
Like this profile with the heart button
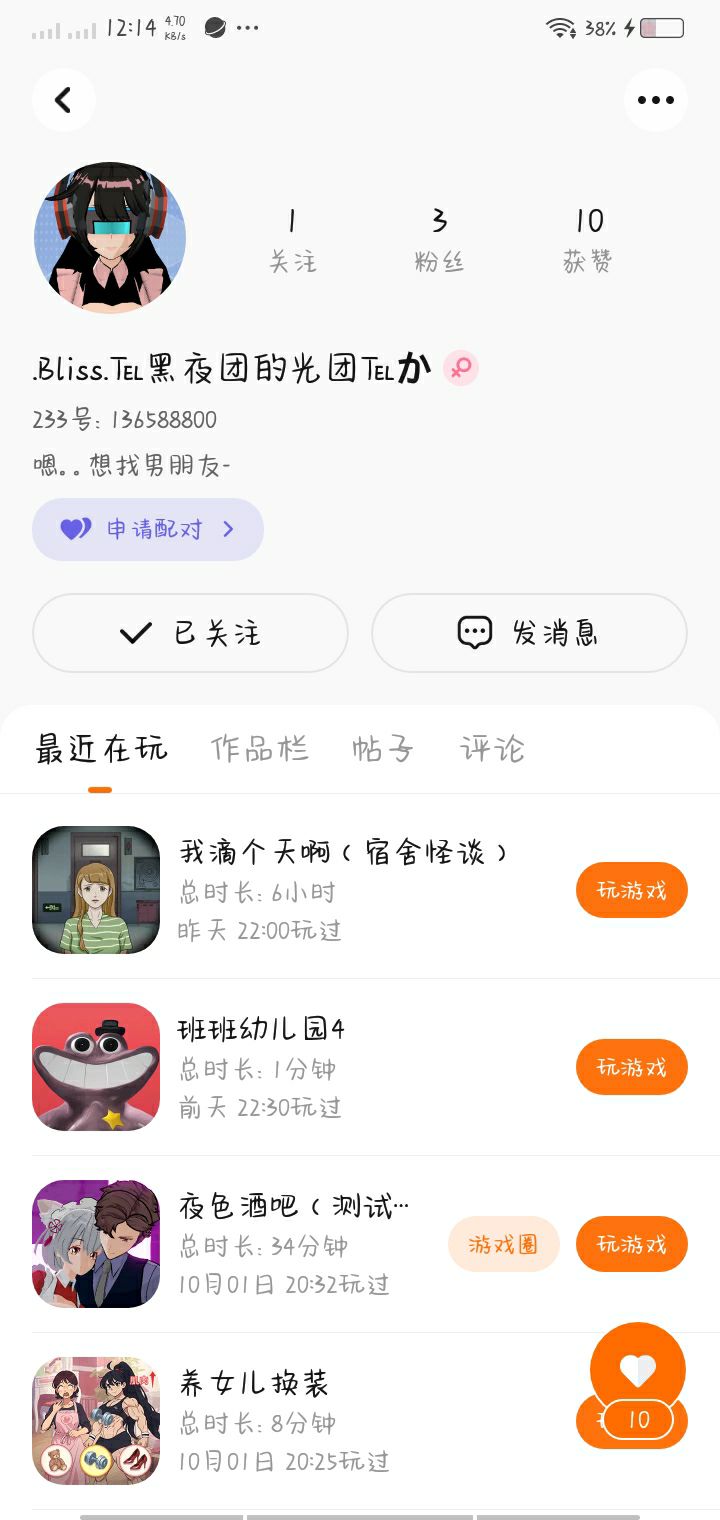pos(638,1370)
